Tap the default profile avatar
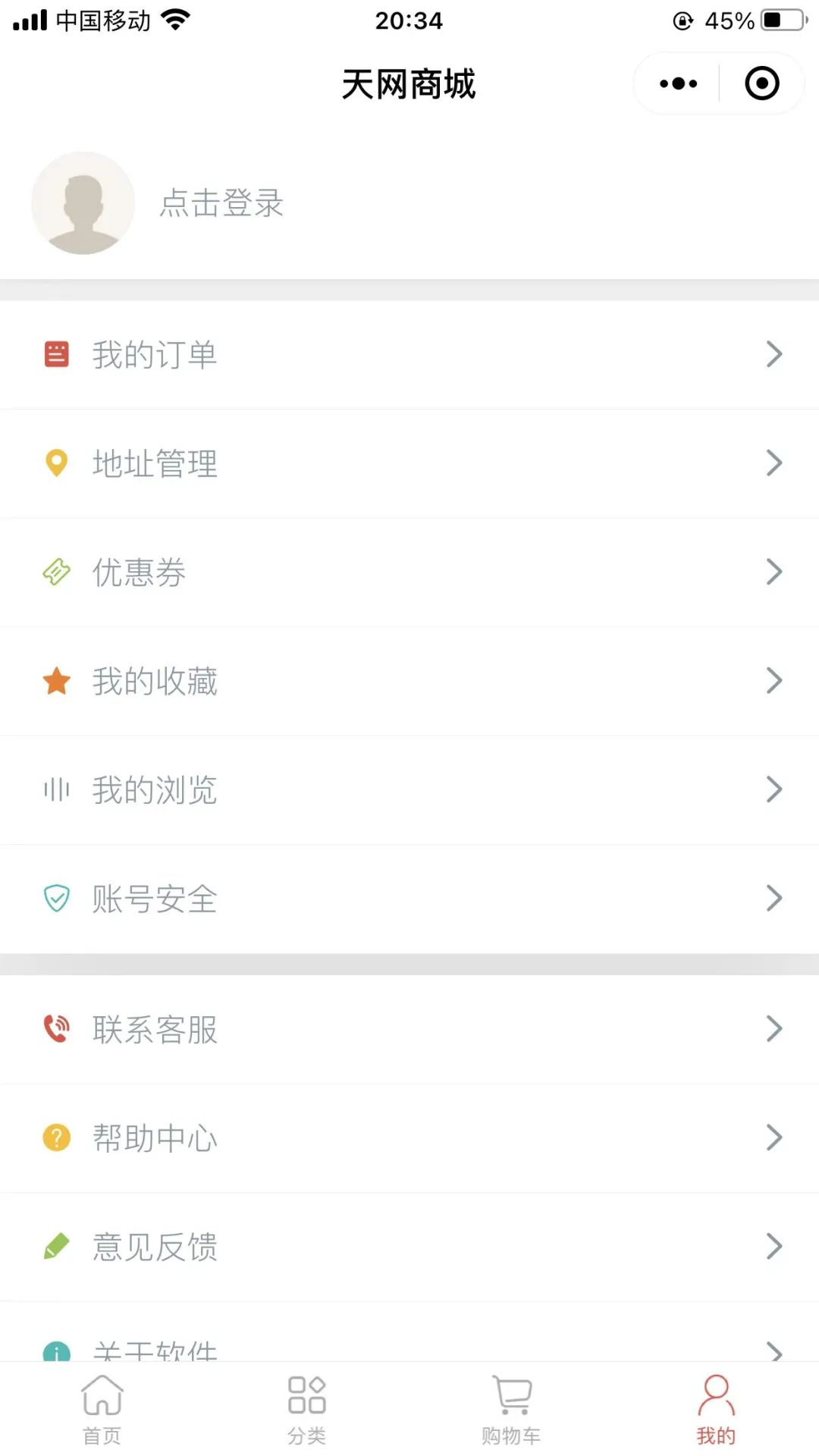819x1456 pixels. pyautogui.click(x=83, y=203)
